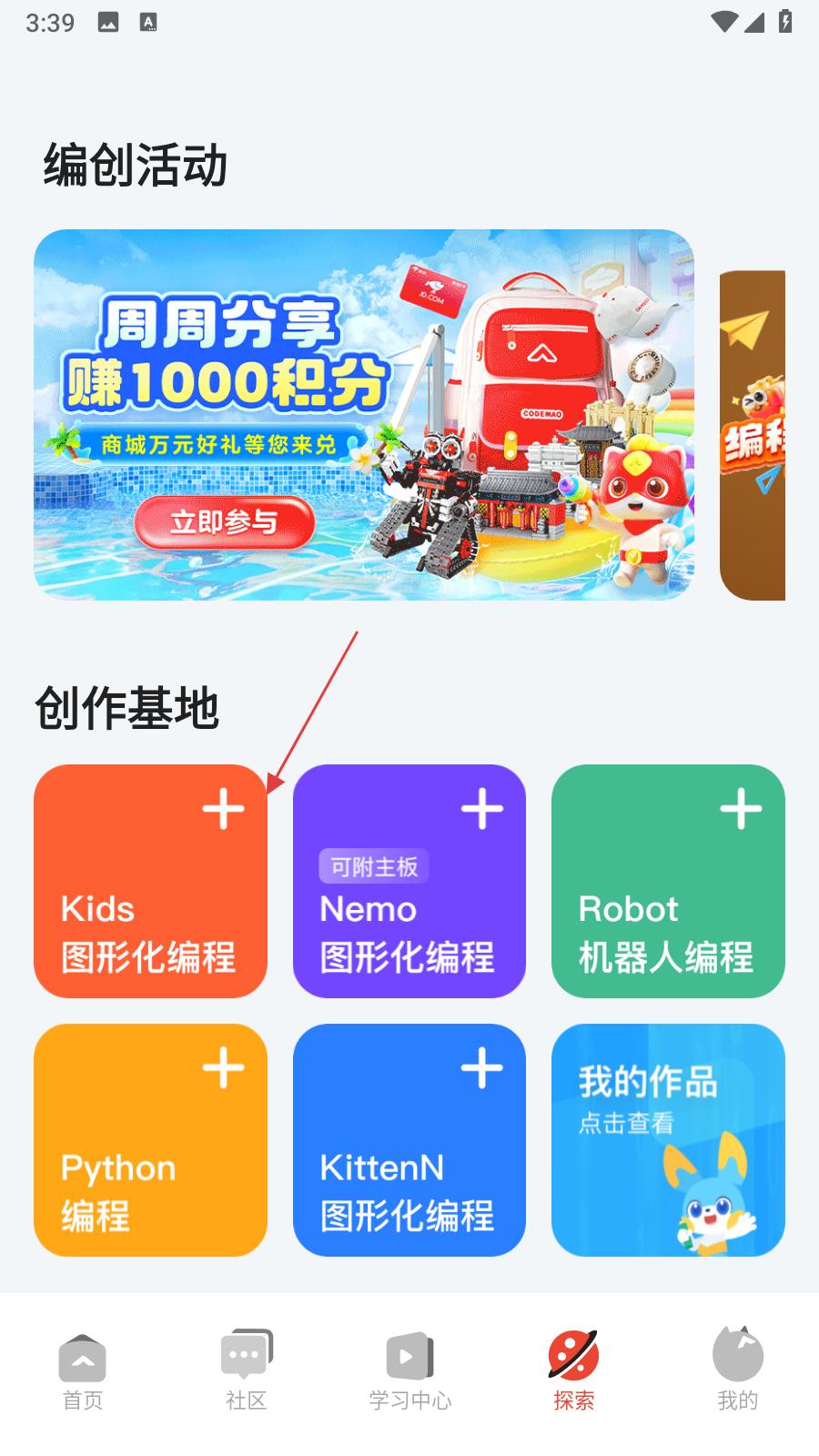Screen dimensions: 819x1456
Task: Open the partially visible second activity banner
Action: tap(753, 435)
